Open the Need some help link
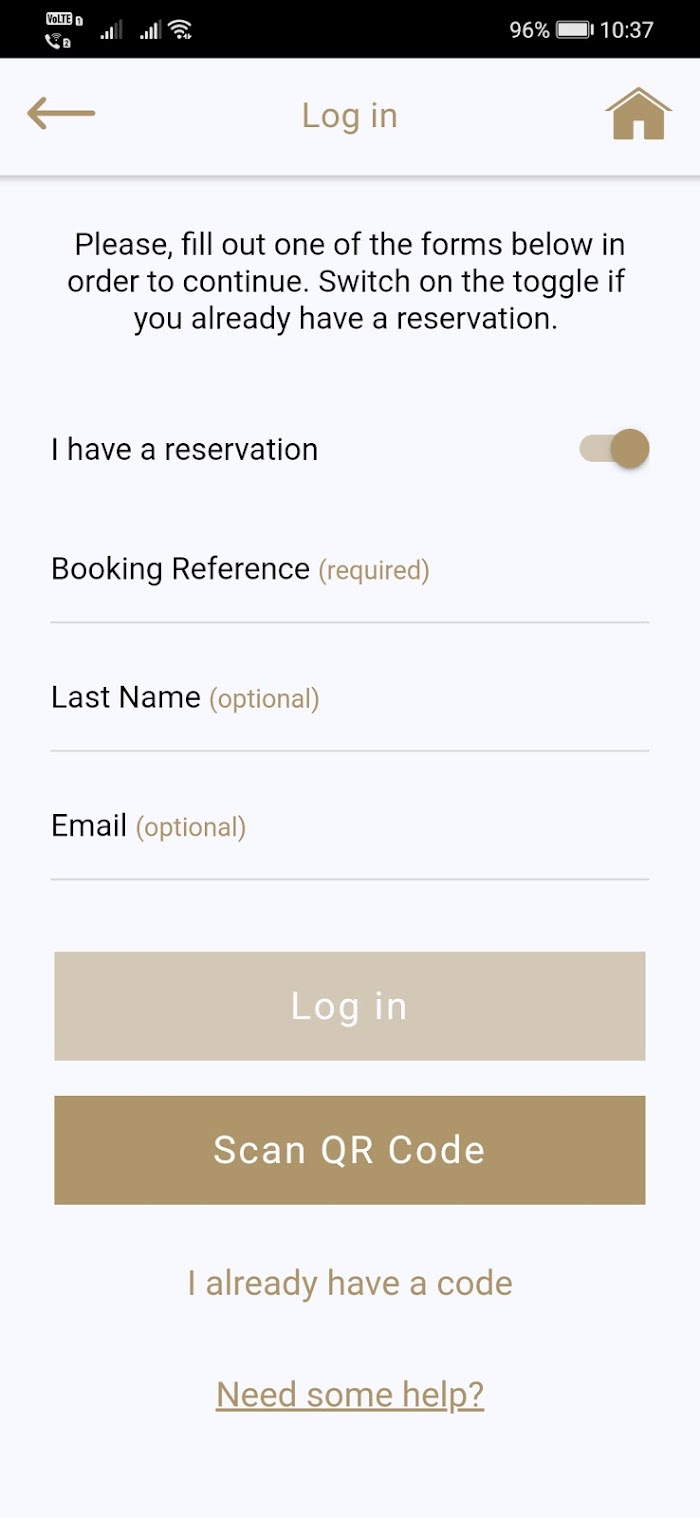The image size is (700, 1518). click(350, 1394)
